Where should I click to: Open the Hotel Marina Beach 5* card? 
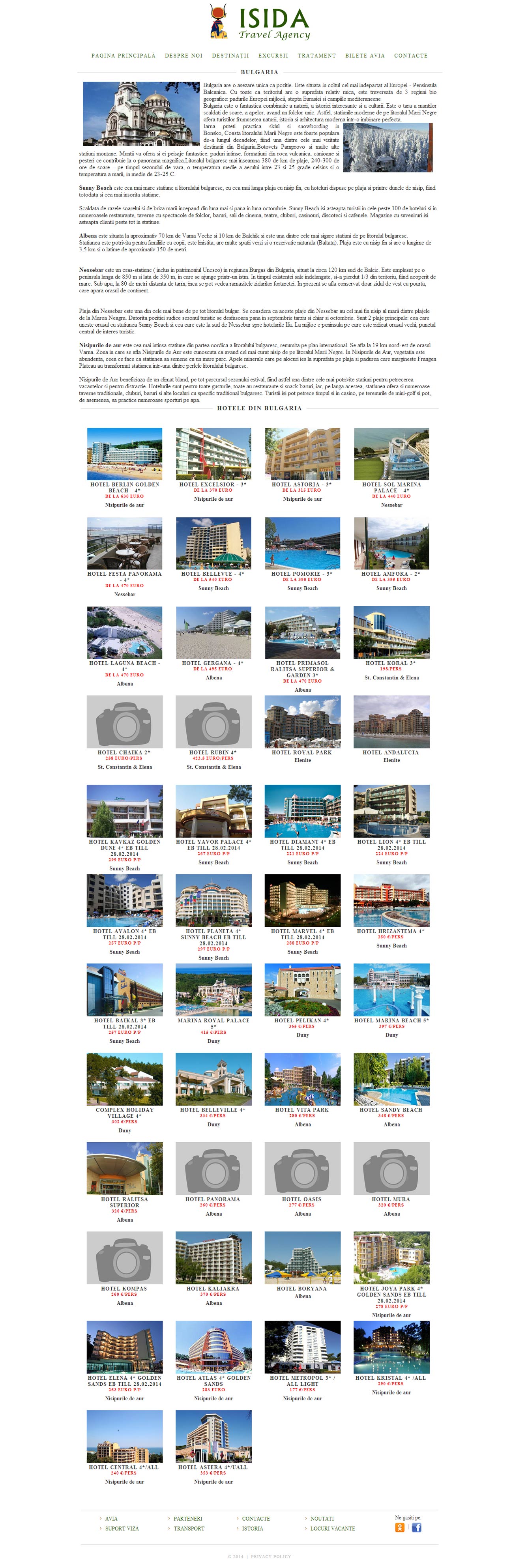tap(391, 989)
